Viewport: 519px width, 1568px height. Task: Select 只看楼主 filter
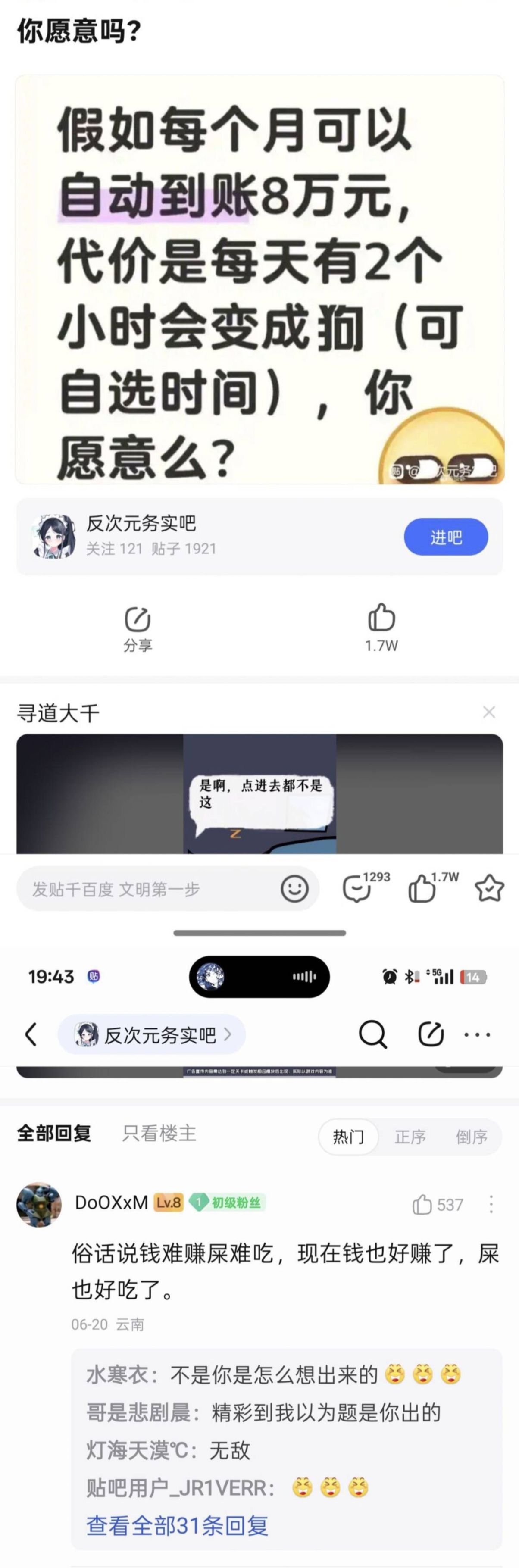click(x=159, y=1134)
